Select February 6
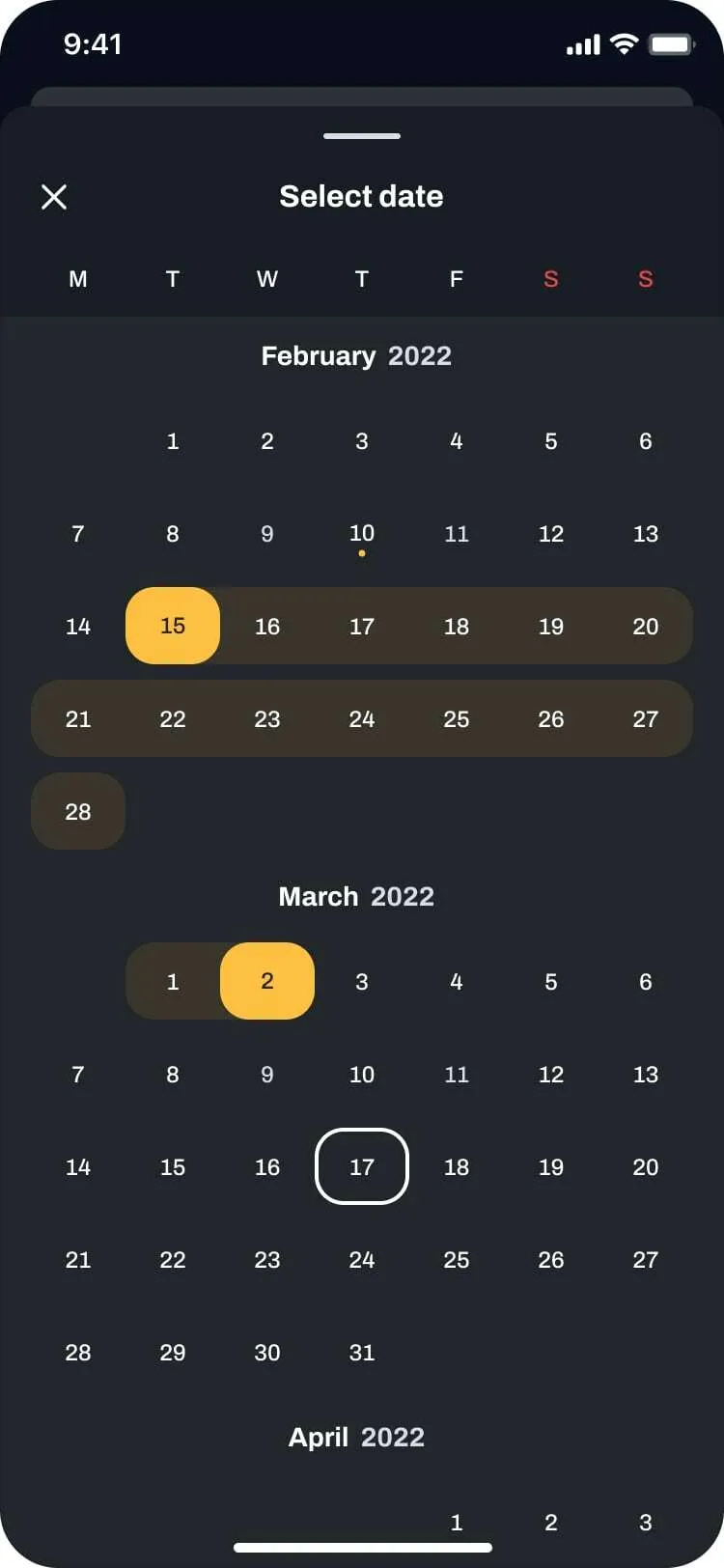 [x=645, y=441]
